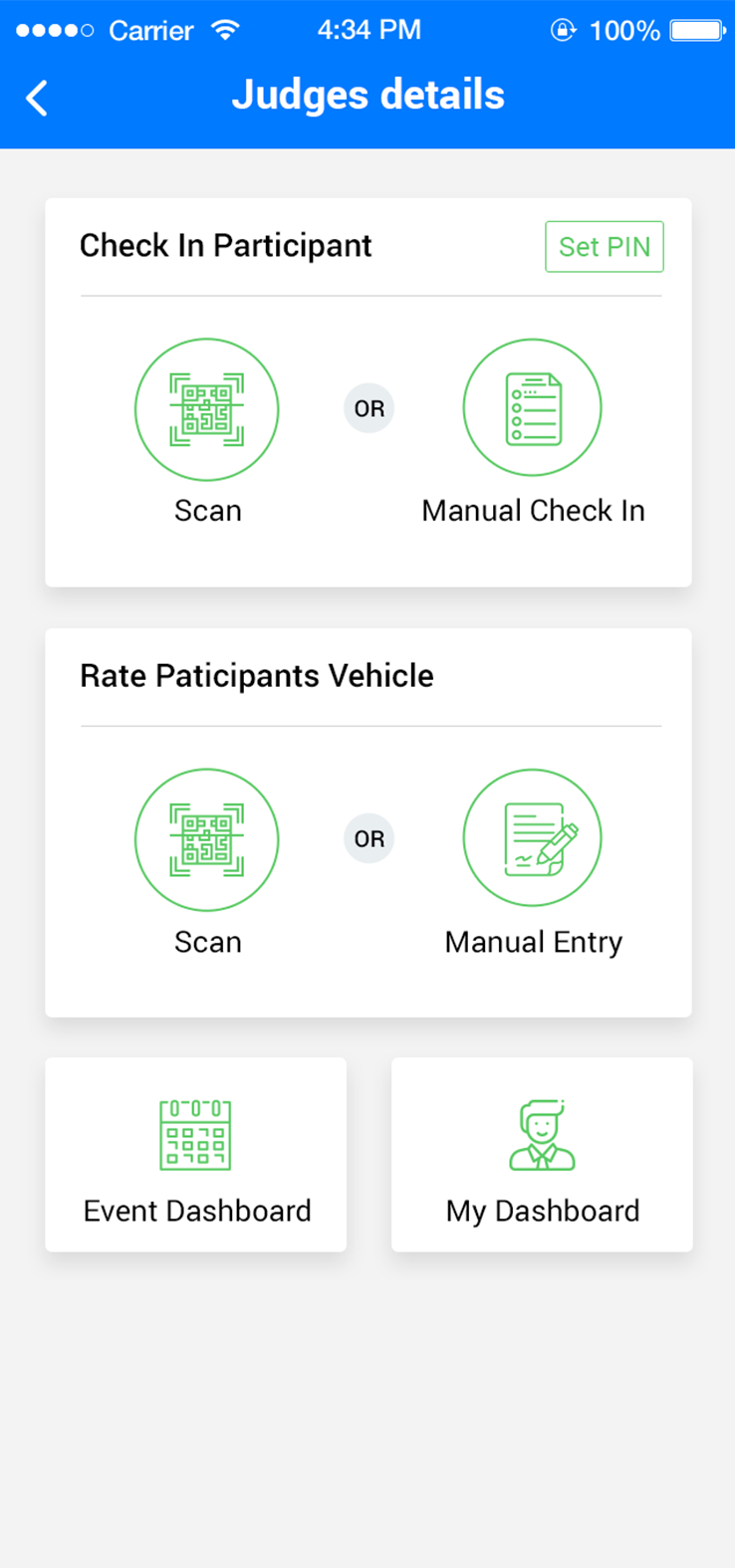Open Manual Check In
This screenshot has height=1568, width=735.
pos(533,410)
